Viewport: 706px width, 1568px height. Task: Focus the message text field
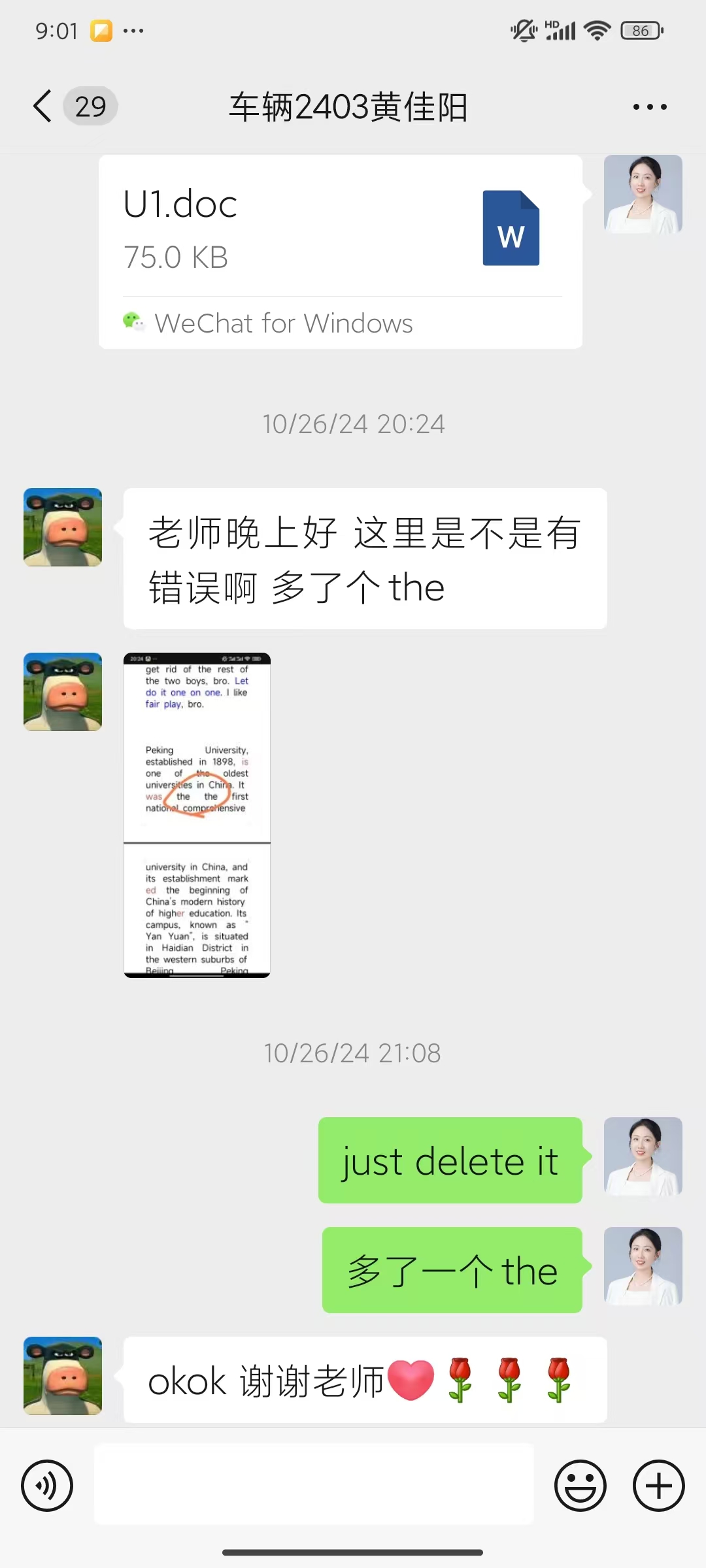[x=314, y=1484]
